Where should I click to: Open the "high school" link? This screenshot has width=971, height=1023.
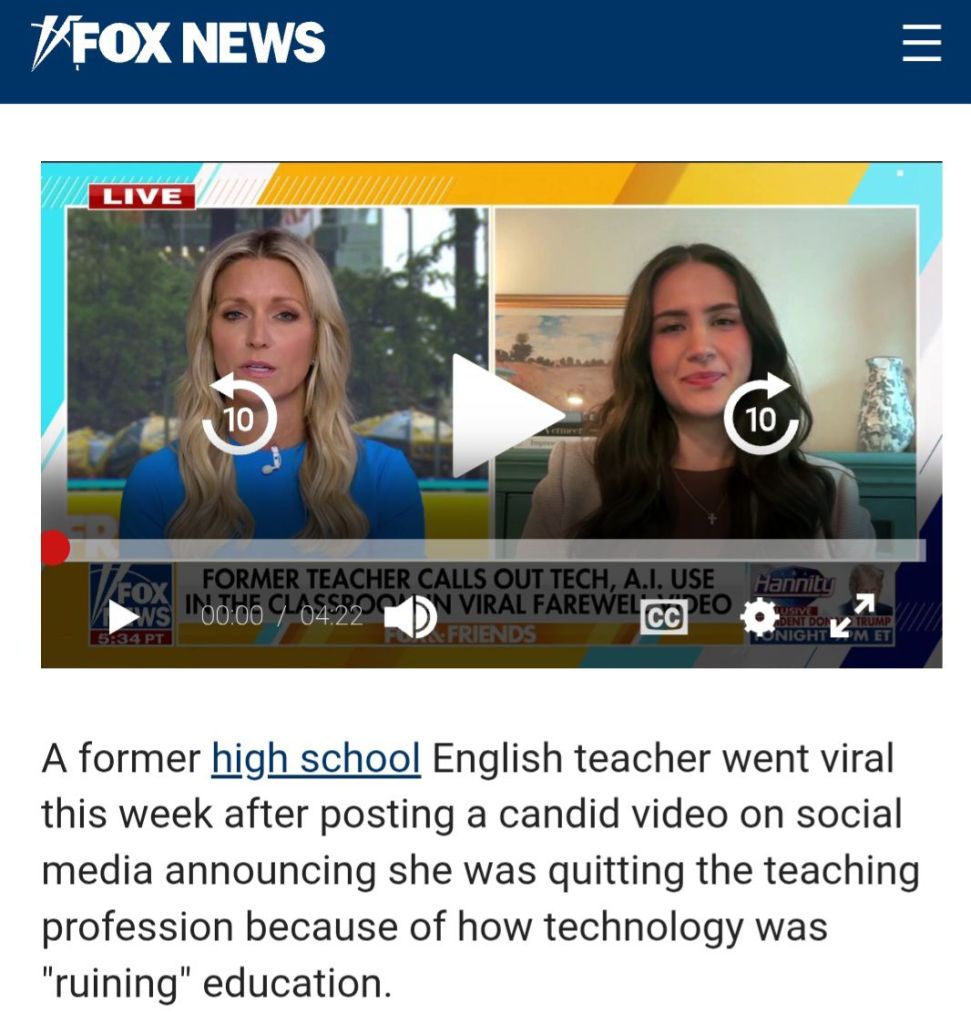point(316,759)
